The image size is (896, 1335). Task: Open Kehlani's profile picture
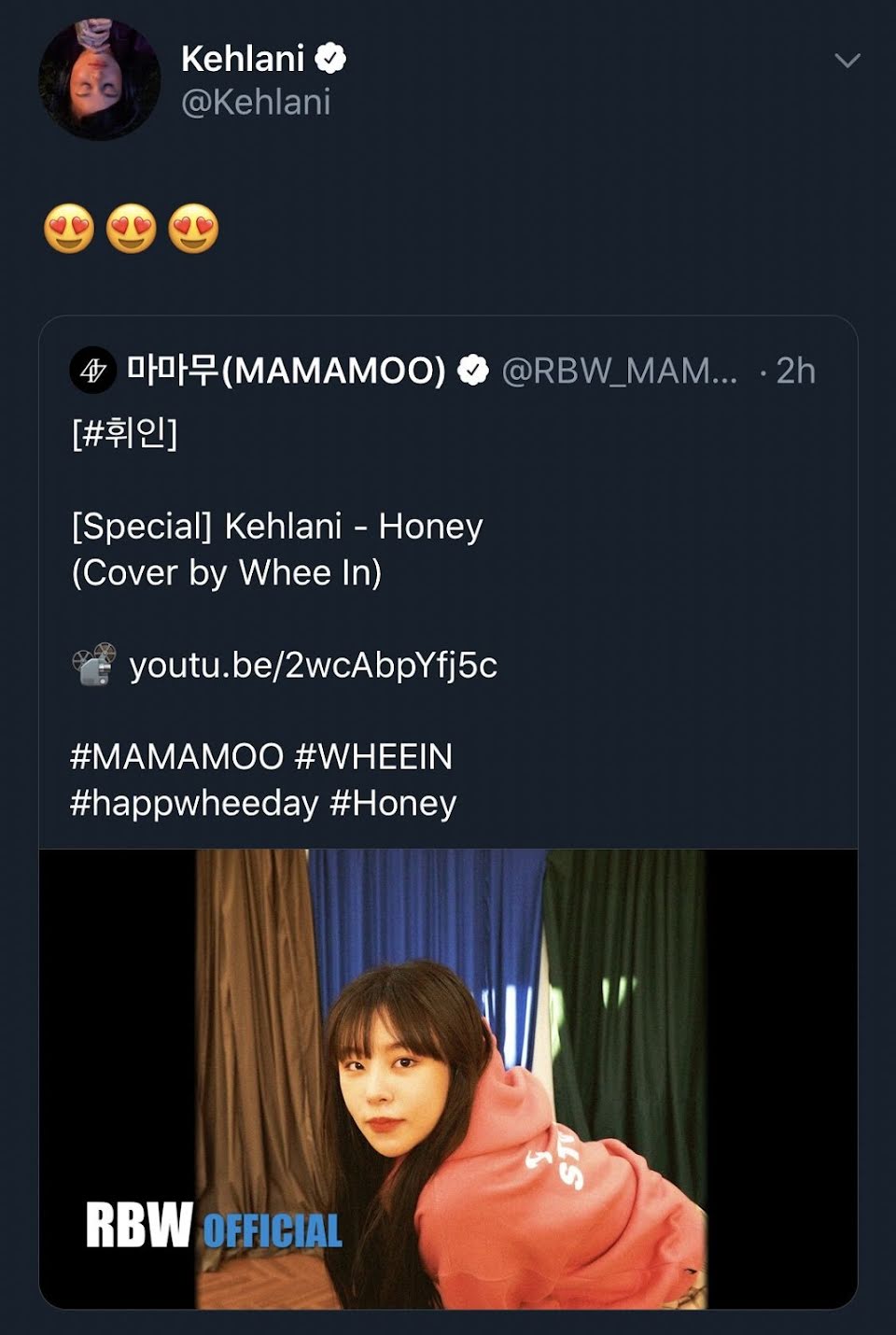point(98,80)
